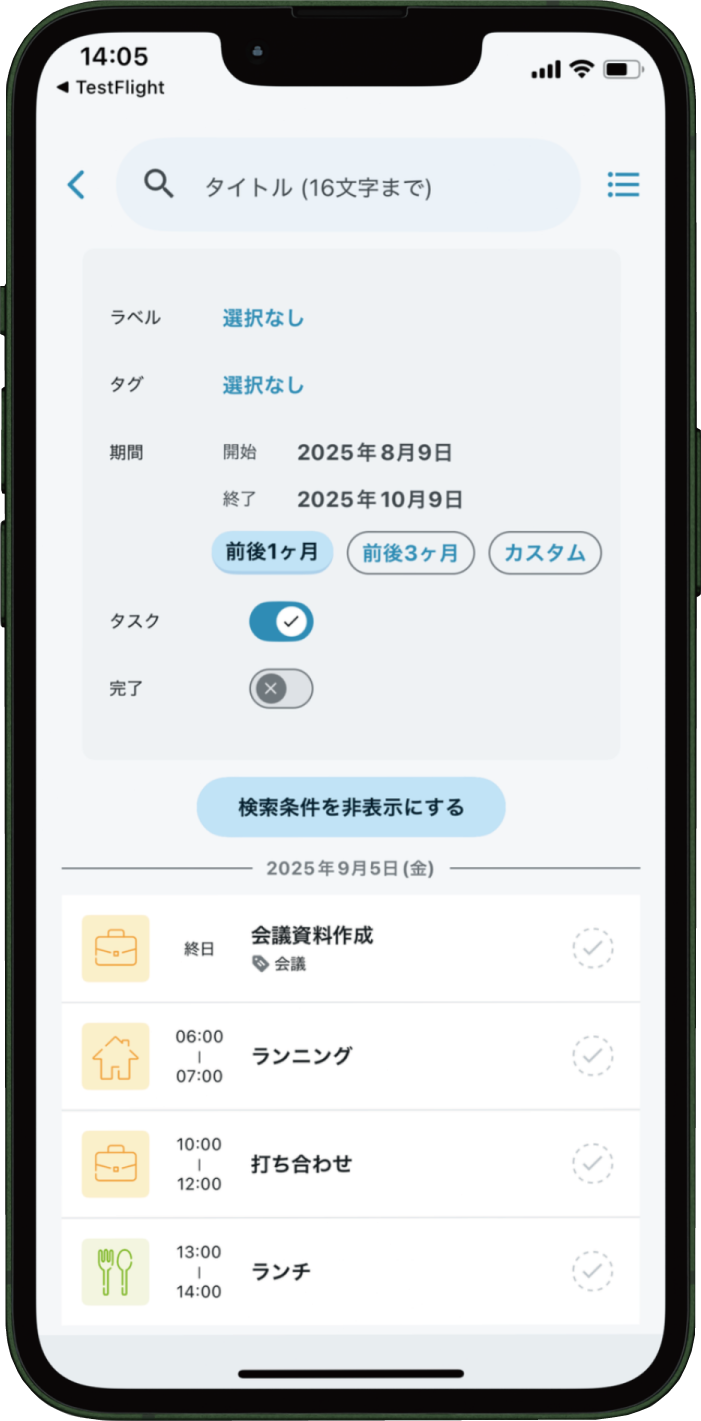
Task: Open the ランニング entry
Action: 350,1056
